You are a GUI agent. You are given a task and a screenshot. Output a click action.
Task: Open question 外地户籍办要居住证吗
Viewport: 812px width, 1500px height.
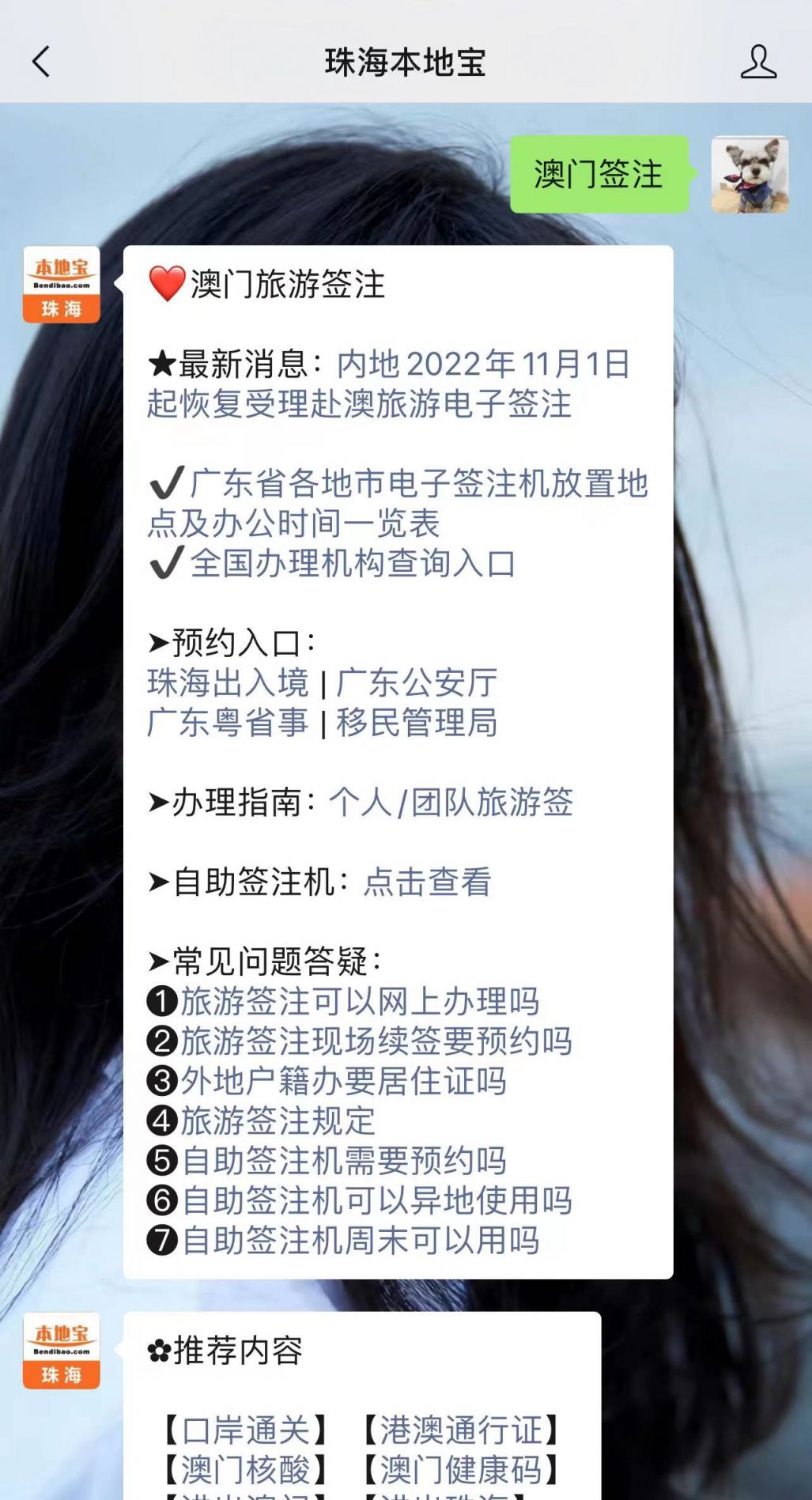344,1081
